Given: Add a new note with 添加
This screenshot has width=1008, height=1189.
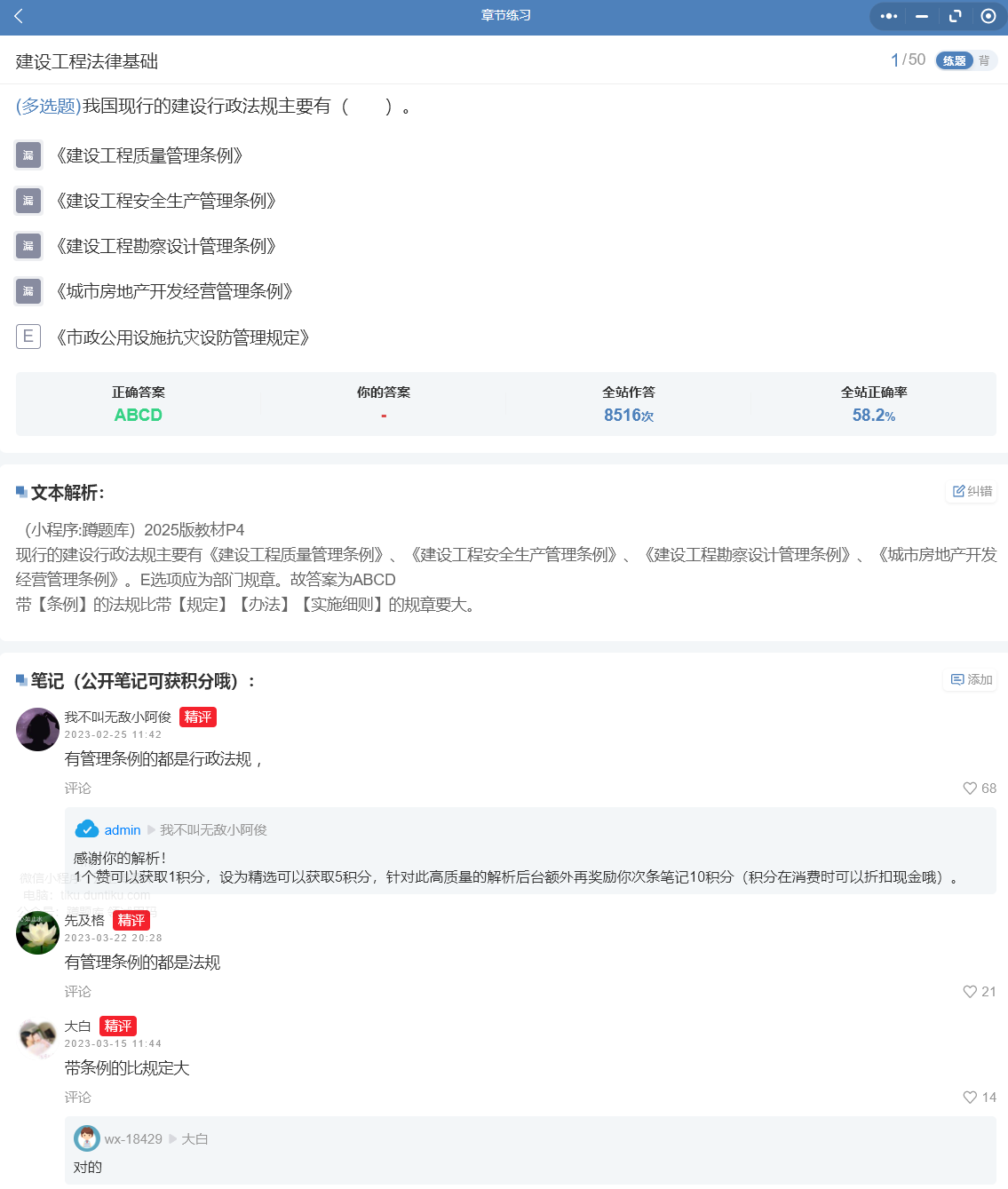Looking at the screenshot, I should coord(972,679).
